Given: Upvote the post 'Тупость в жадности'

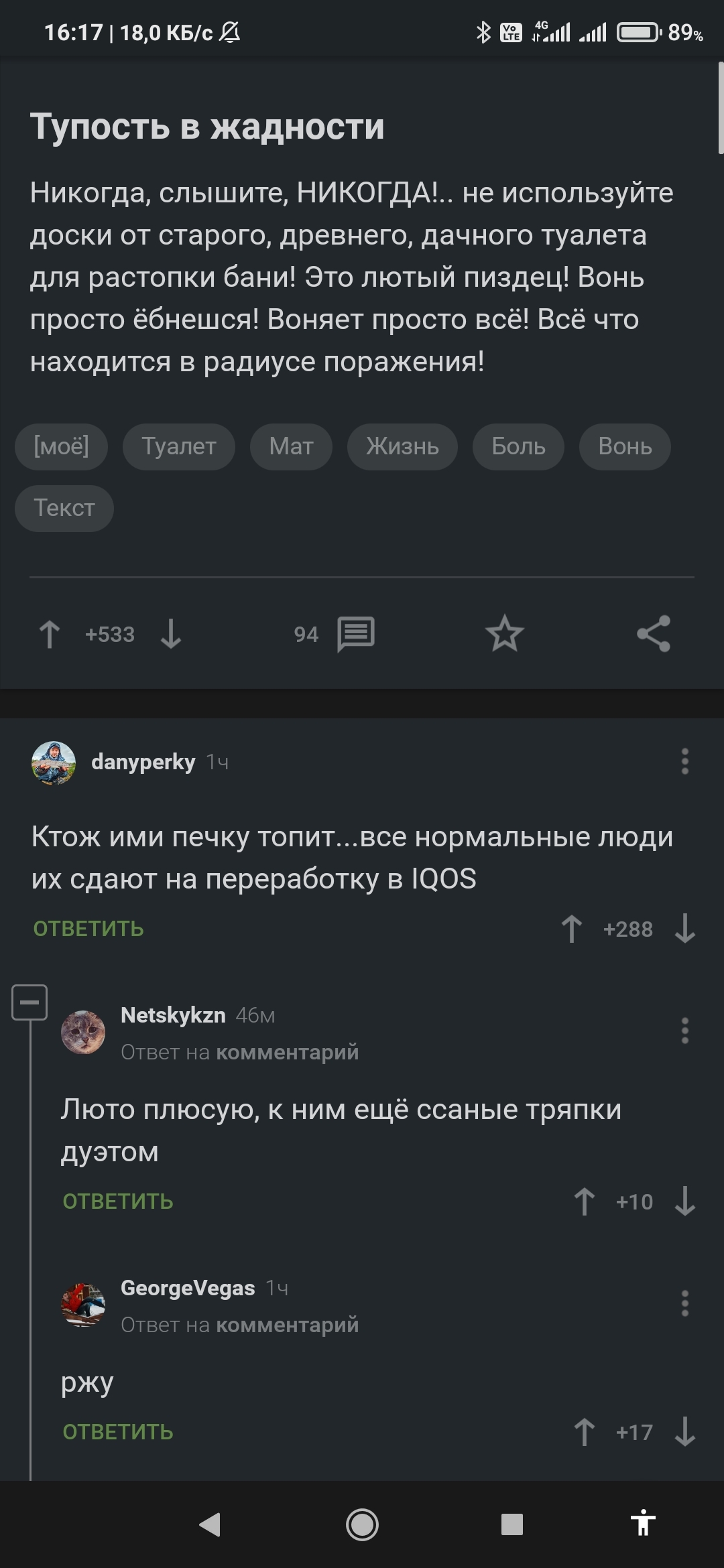Looking at the screenshot, I should coord(50,634).
